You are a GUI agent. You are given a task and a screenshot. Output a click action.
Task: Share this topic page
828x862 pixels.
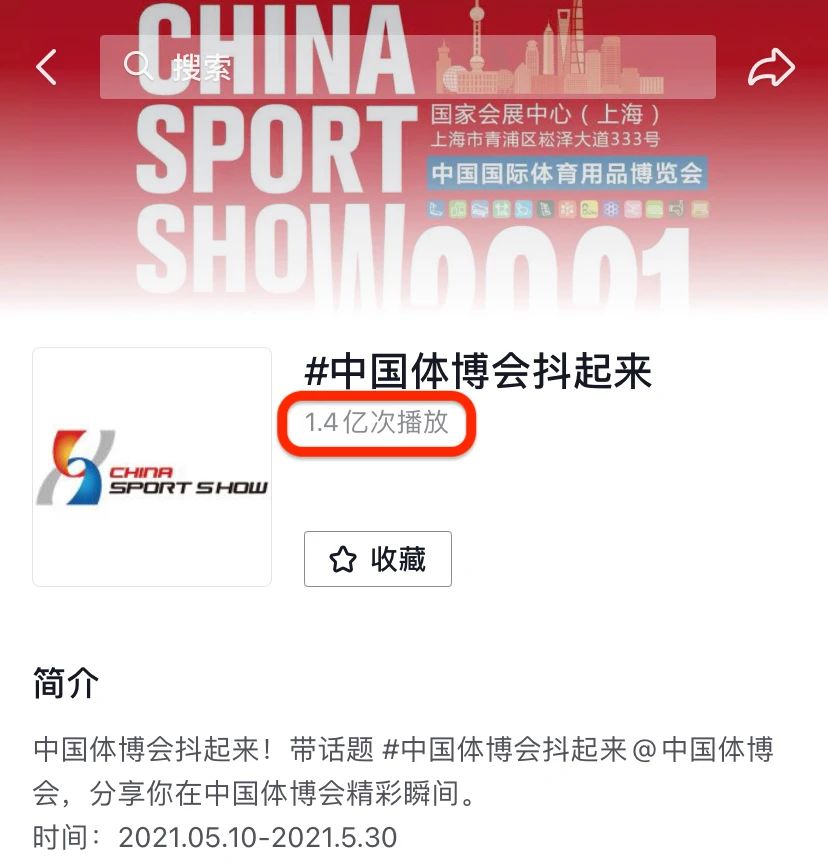(x=771, y=67)
